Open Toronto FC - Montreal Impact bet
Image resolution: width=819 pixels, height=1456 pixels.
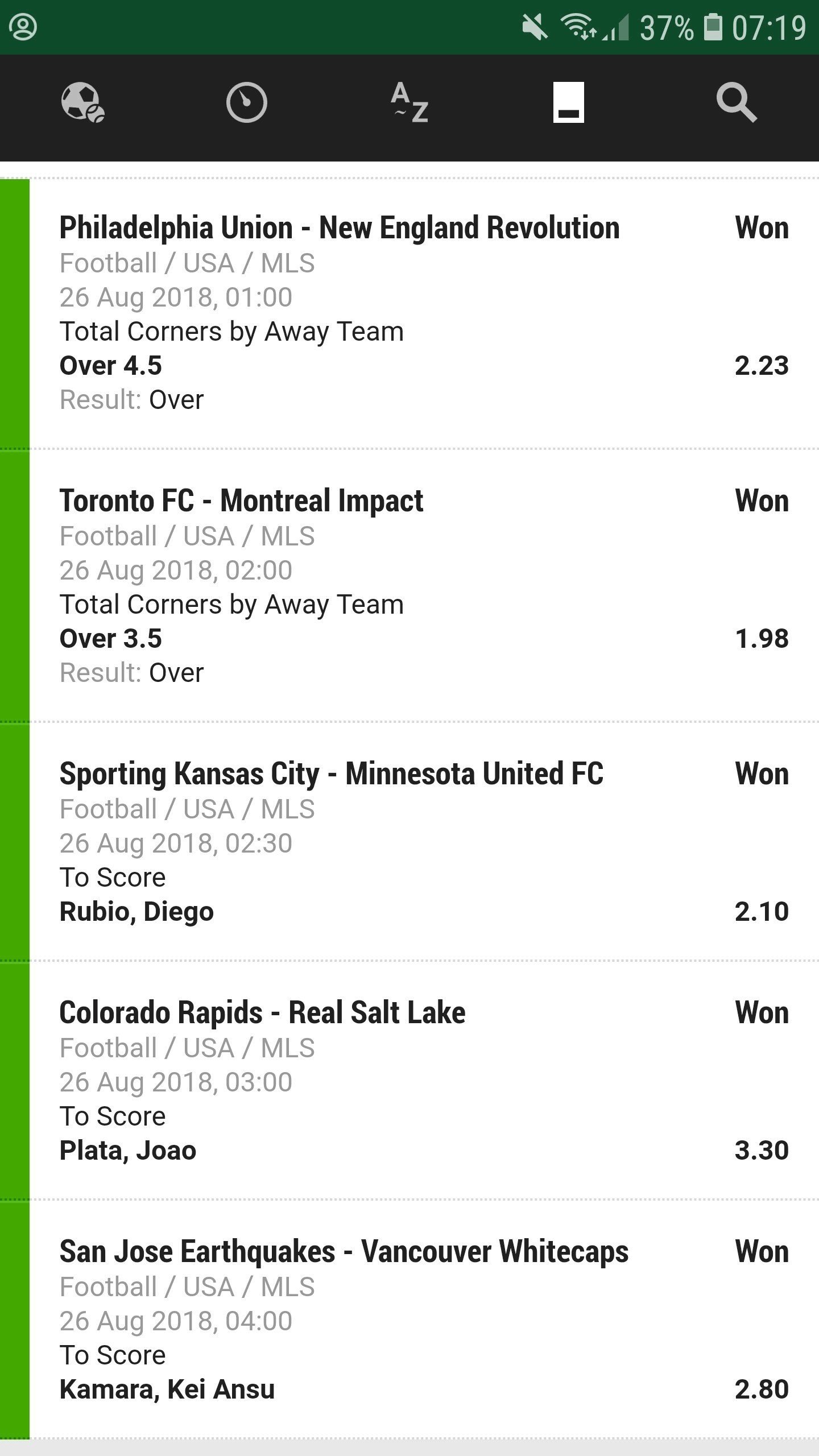coord(241,501)
